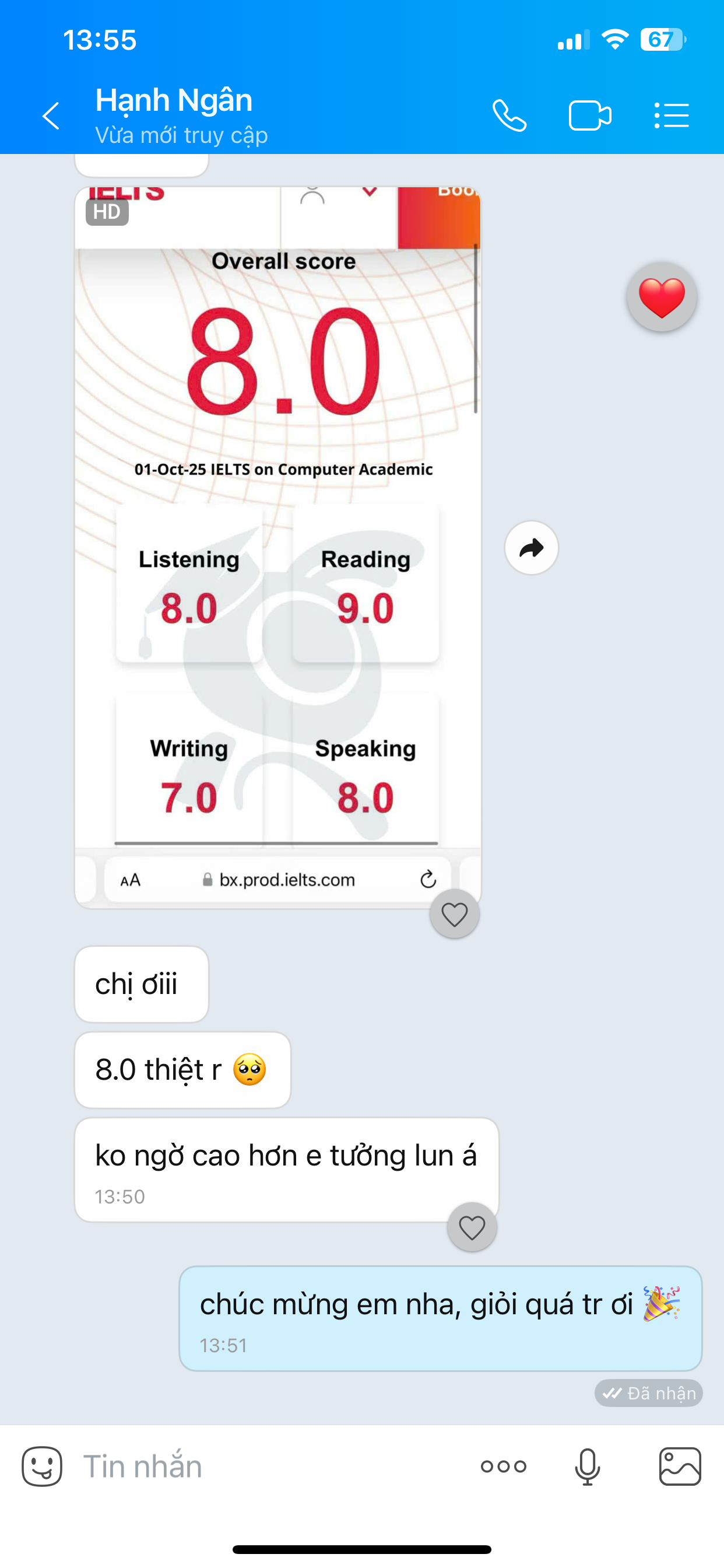Forward the IELTS score image
The height and width of the screenshot is (1568, 724).
531,547
